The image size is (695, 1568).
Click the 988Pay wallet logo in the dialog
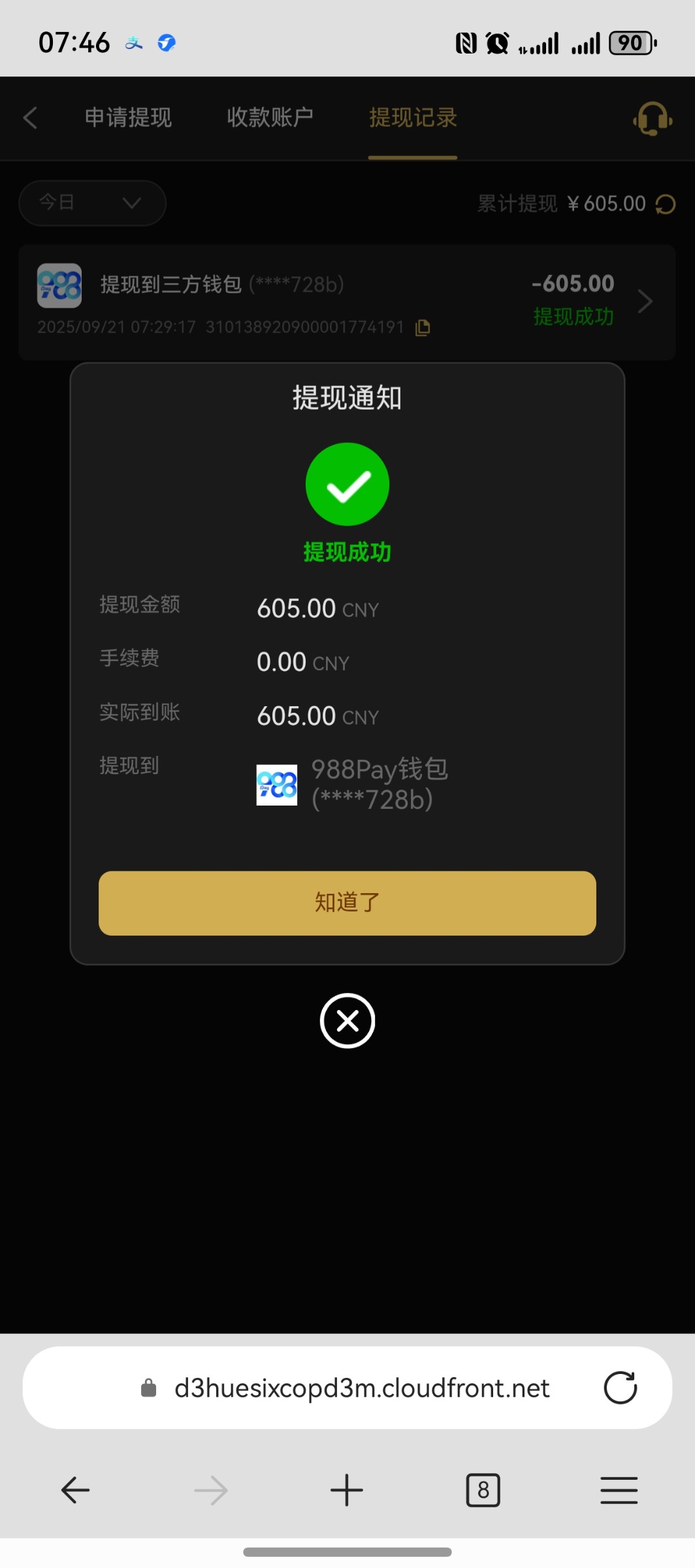coord(276,785)
